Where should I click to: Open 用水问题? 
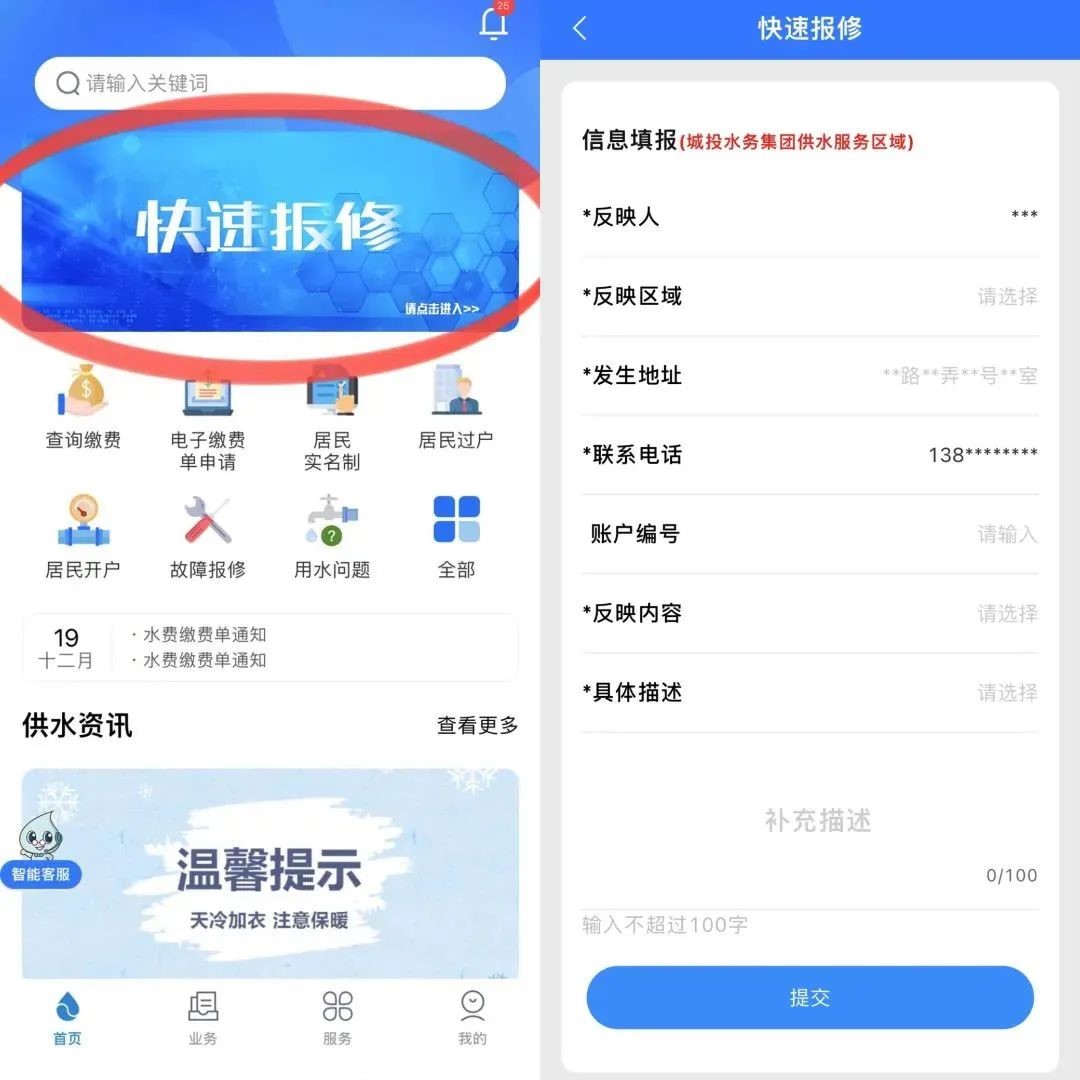[x=332, y=538]
